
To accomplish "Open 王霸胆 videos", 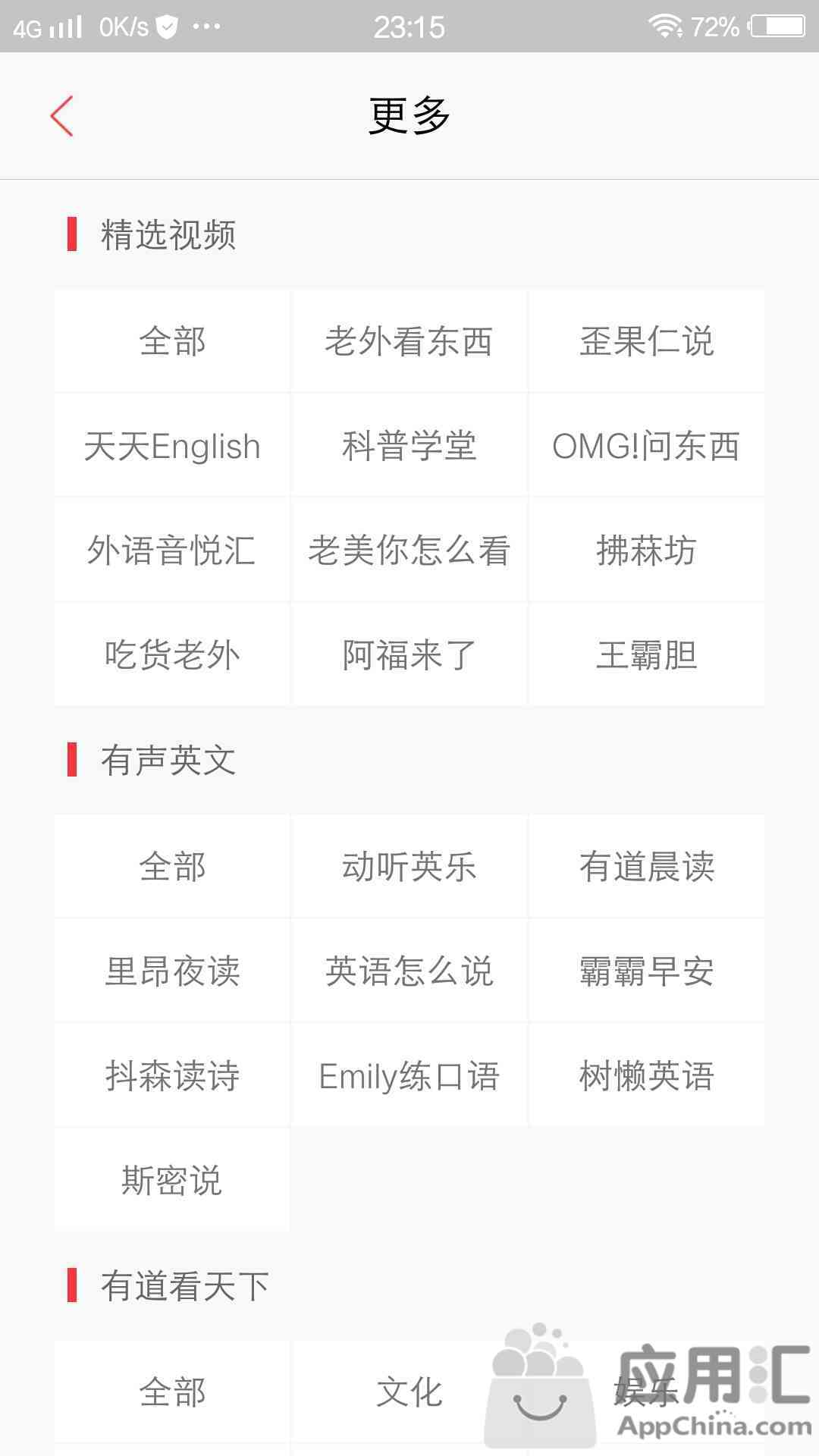I will 647,654.
